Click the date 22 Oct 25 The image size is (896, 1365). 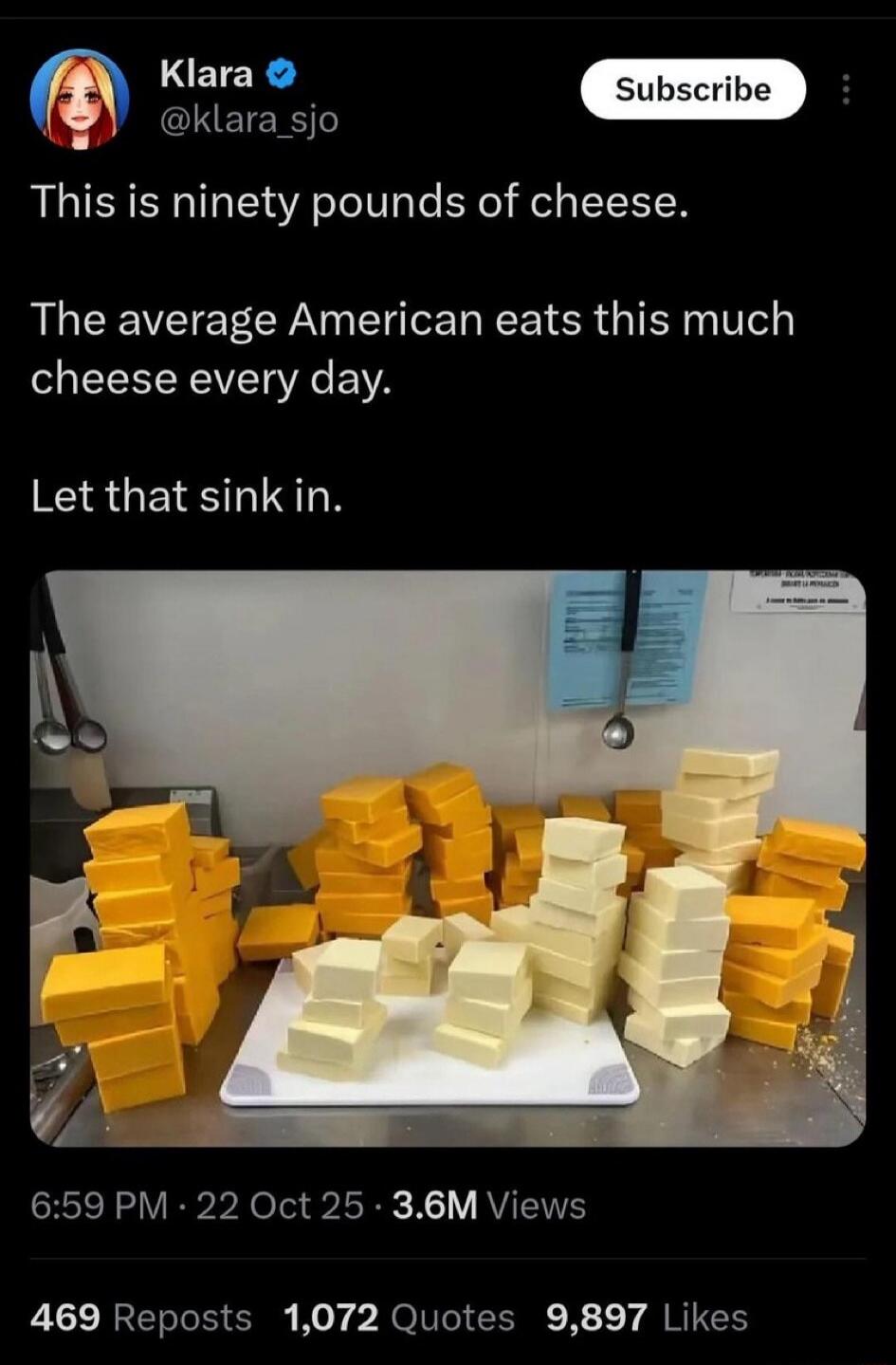[x=281, y=1206]
